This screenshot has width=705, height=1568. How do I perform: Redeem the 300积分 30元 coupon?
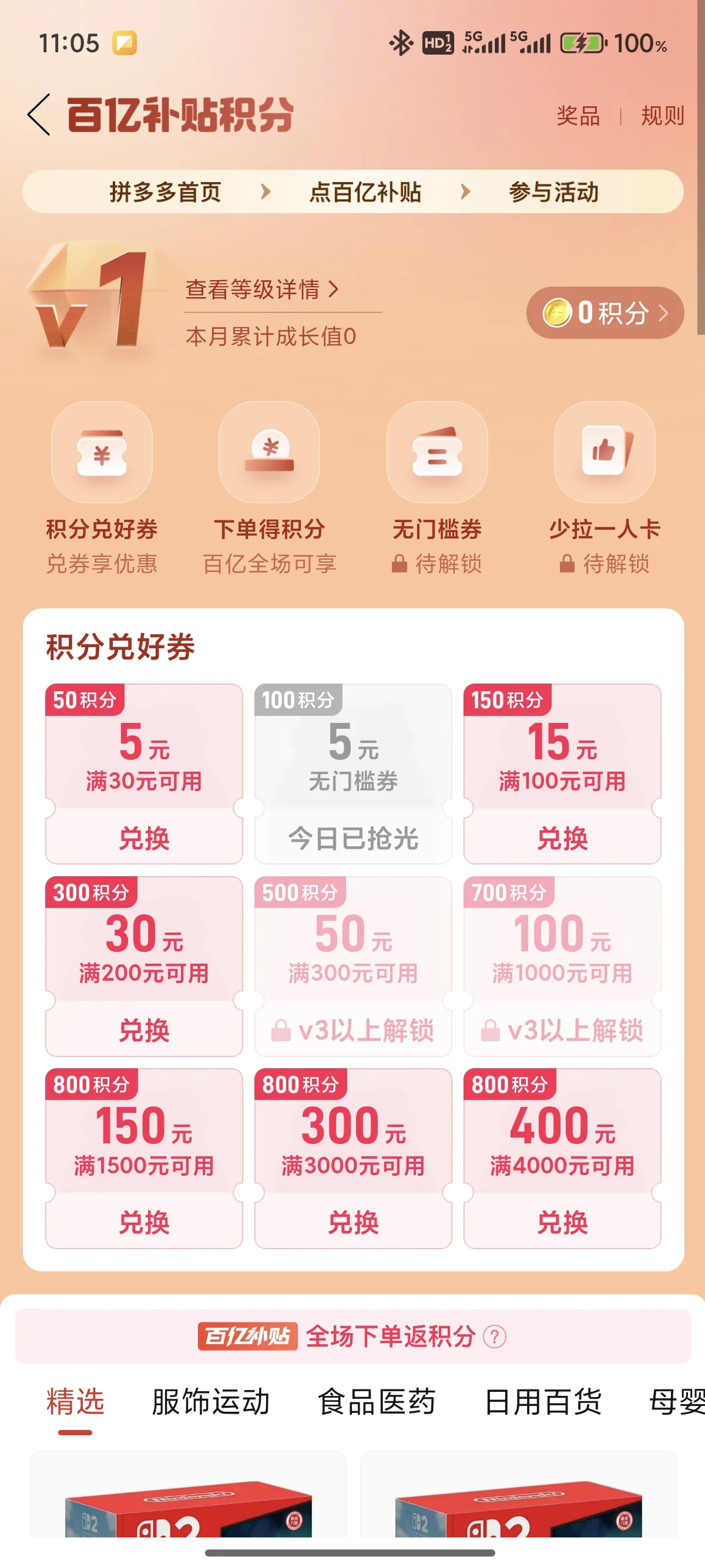click(144, 1030)
